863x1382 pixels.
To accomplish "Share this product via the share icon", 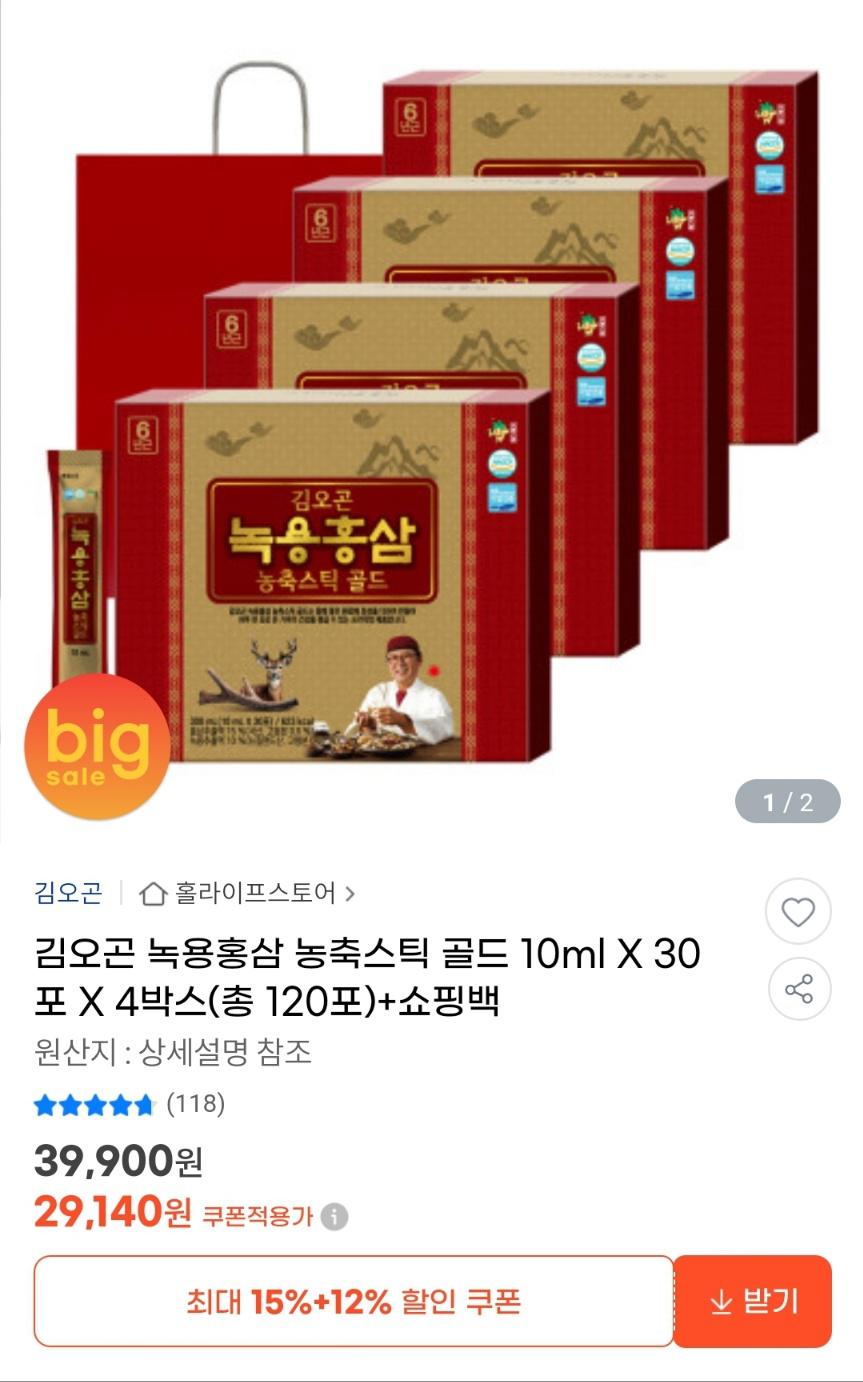I will pos(798,989).
